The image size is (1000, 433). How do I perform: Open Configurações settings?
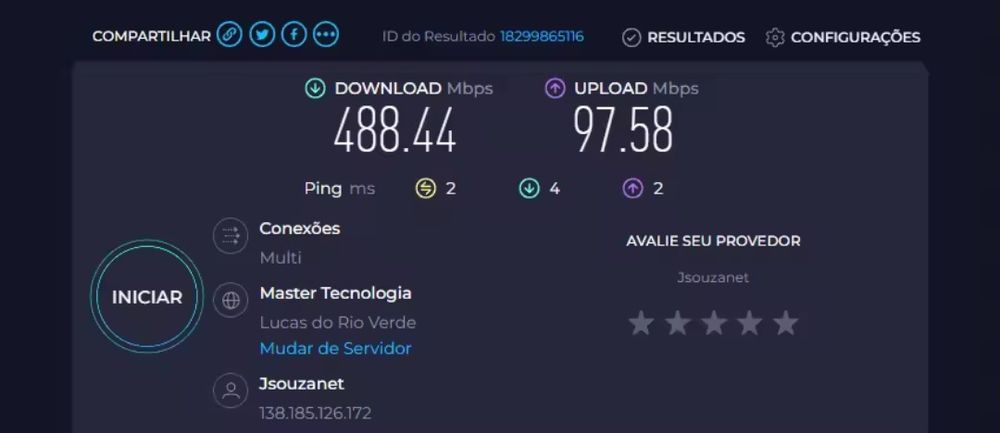tap(842, 37)
